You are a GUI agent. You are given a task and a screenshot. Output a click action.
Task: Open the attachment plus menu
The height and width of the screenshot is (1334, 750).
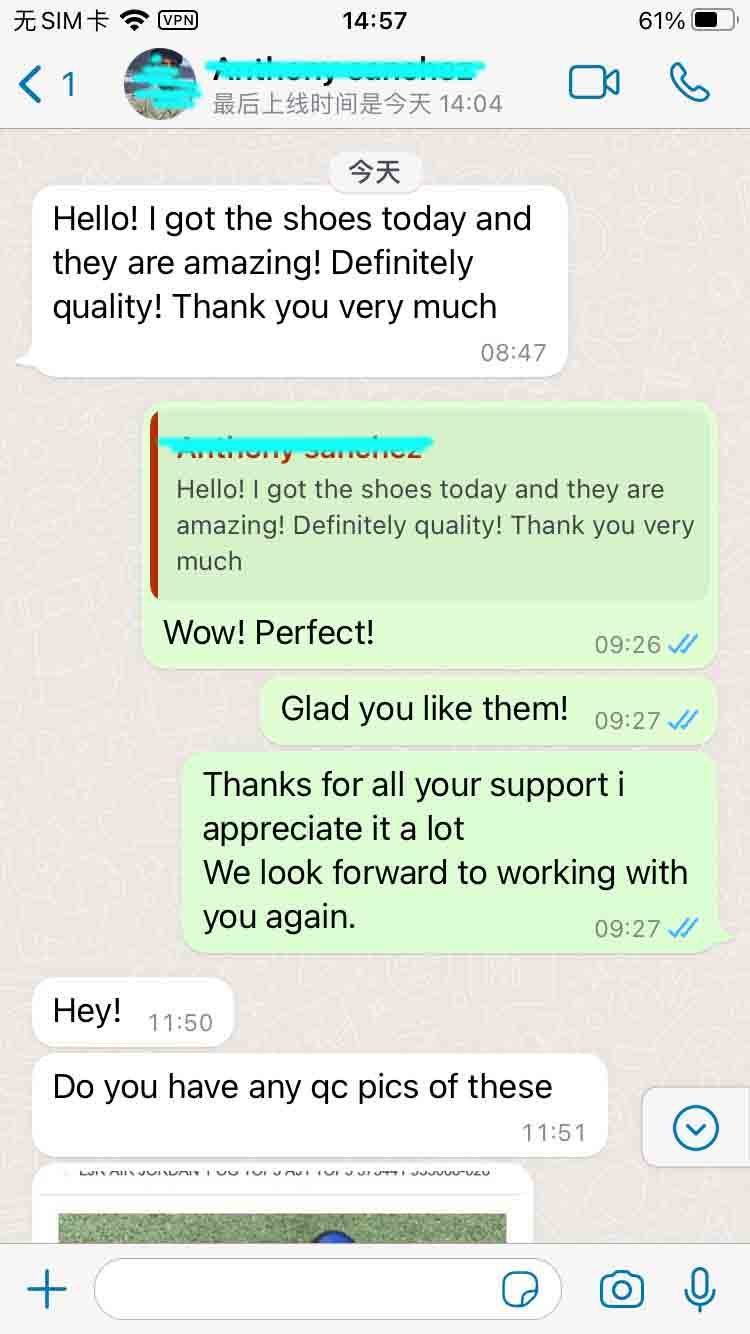click(x=46, y=1290)
